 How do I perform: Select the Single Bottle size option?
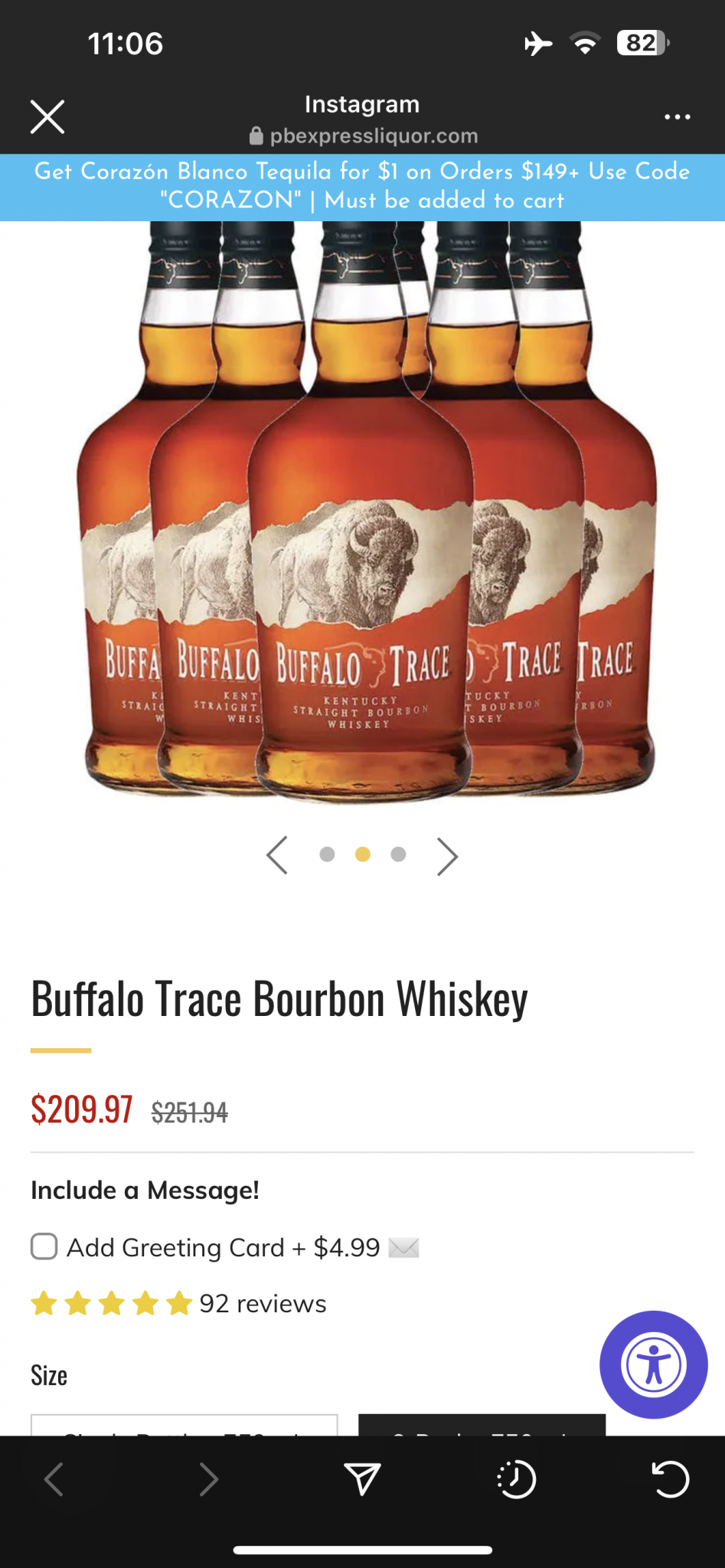coord(184,1426)
